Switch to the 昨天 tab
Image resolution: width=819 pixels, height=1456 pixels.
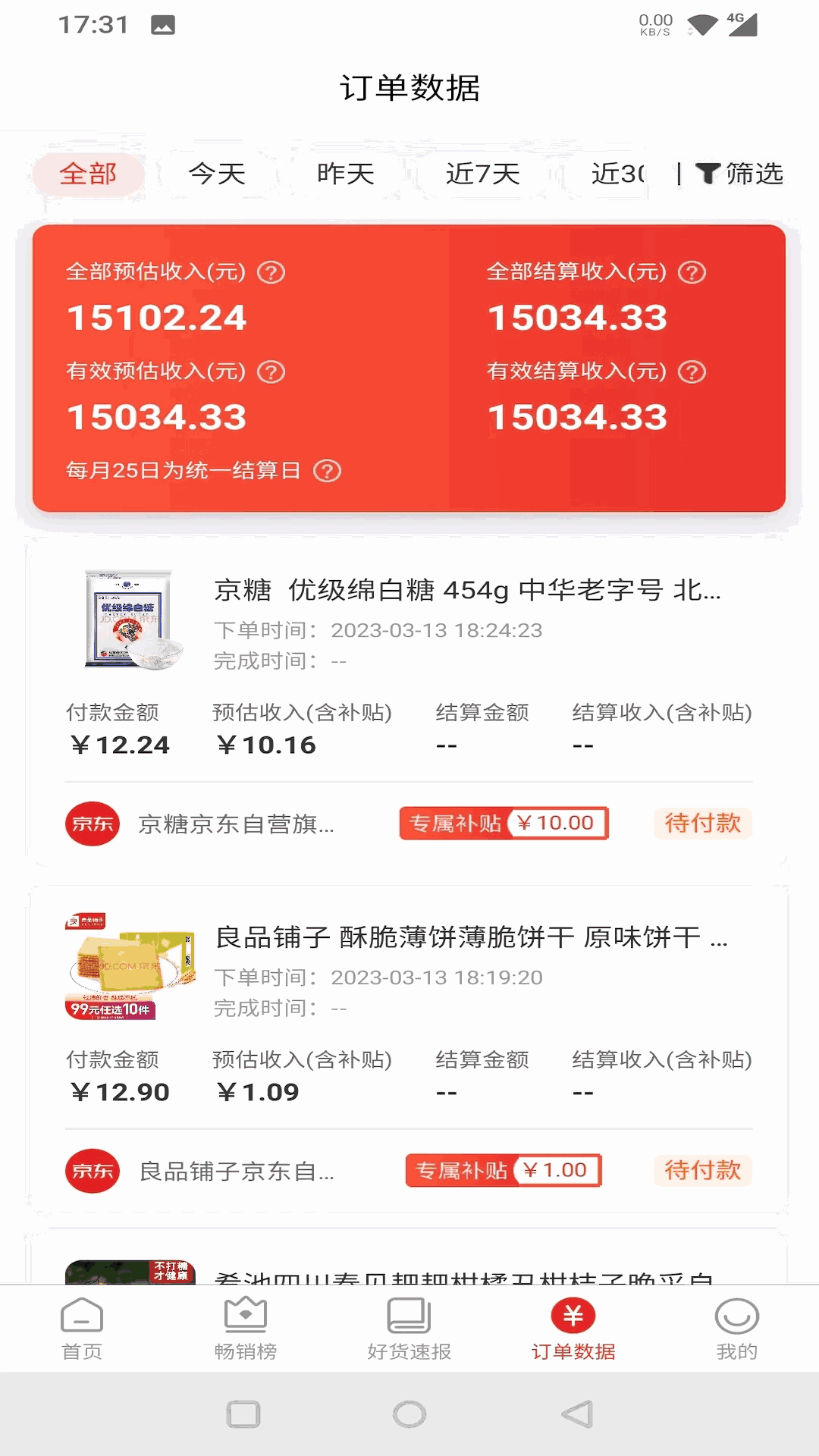(346, 174)
